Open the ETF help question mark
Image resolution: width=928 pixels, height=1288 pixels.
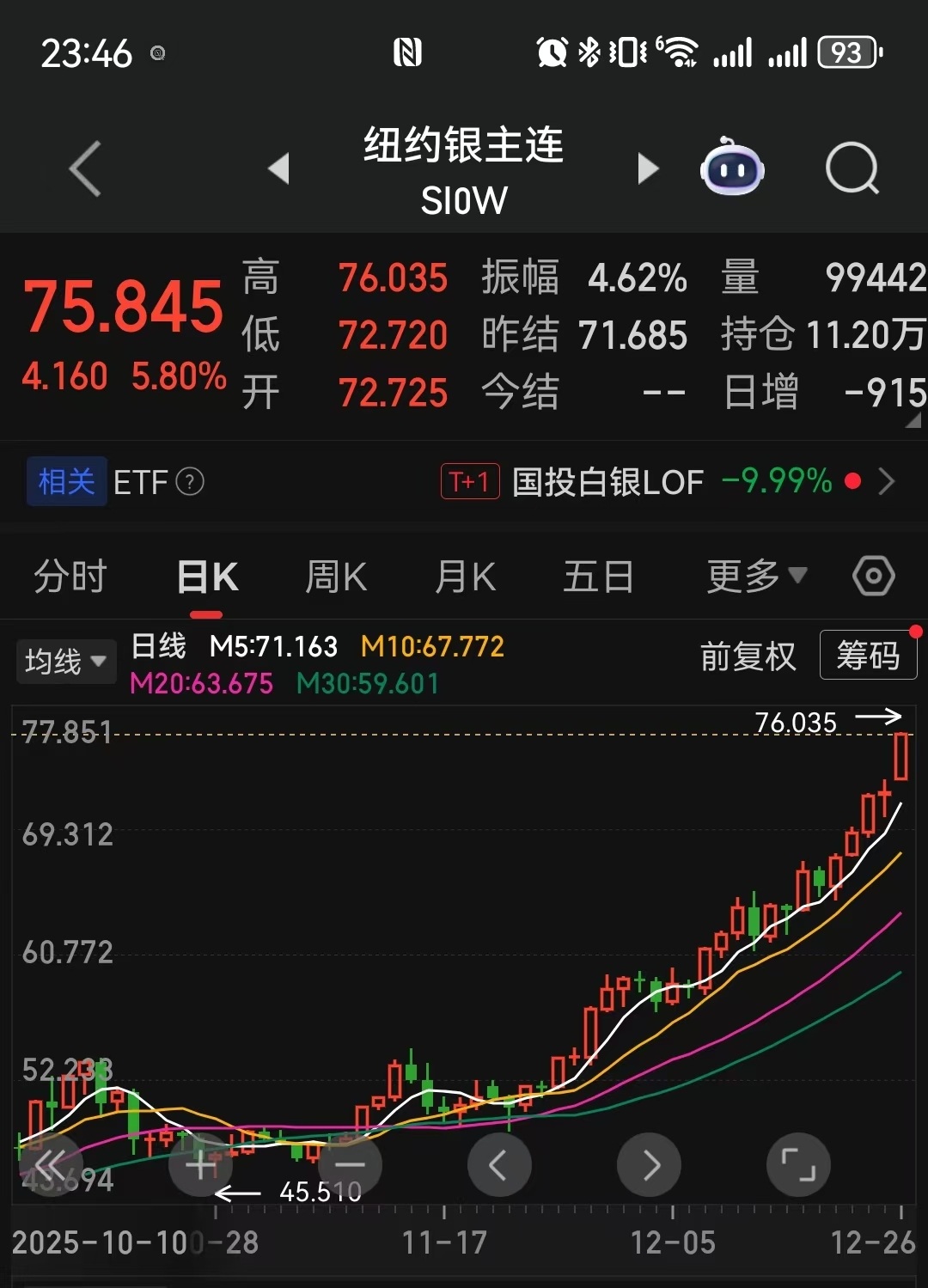pos(190,482)
